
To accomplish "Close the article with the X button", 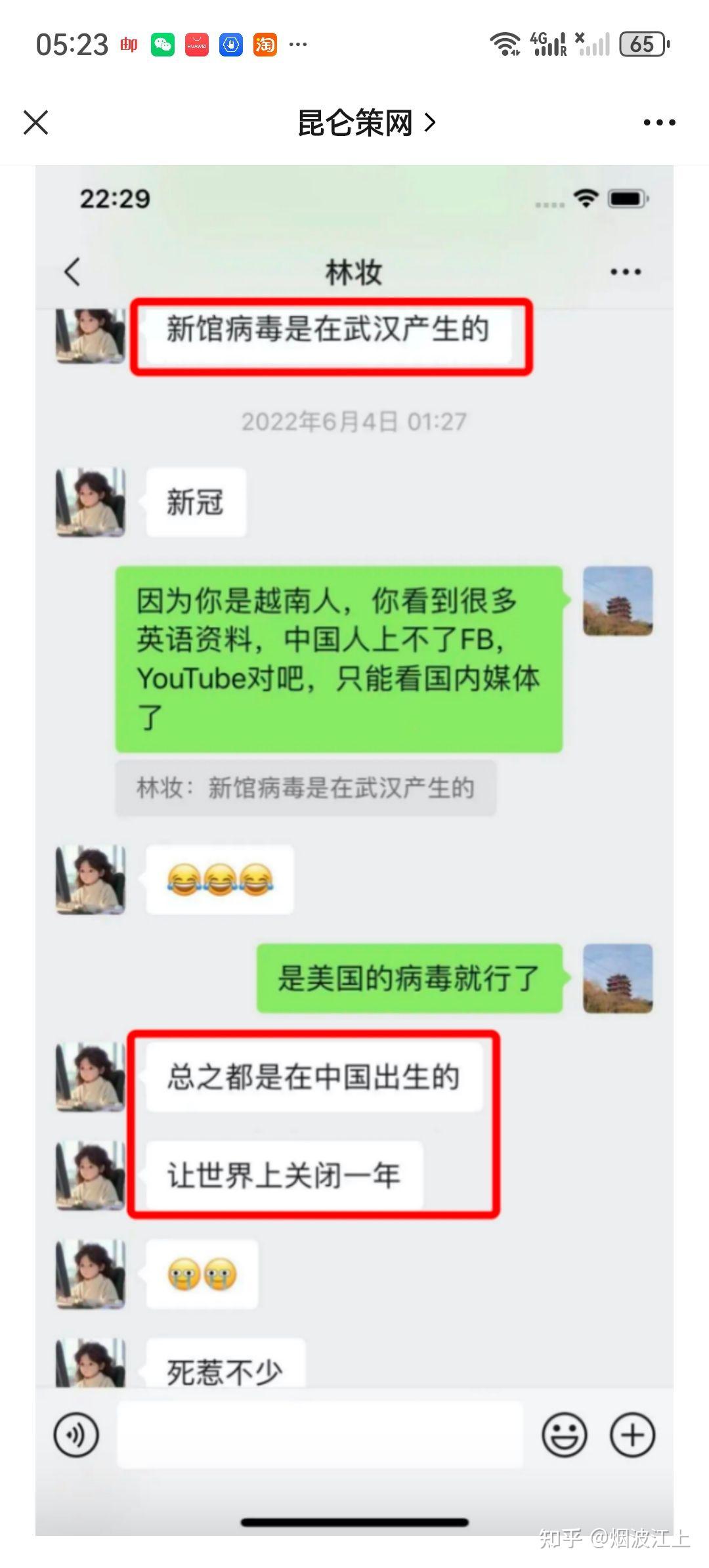I will pyautogui.click(x=36, y=122).
